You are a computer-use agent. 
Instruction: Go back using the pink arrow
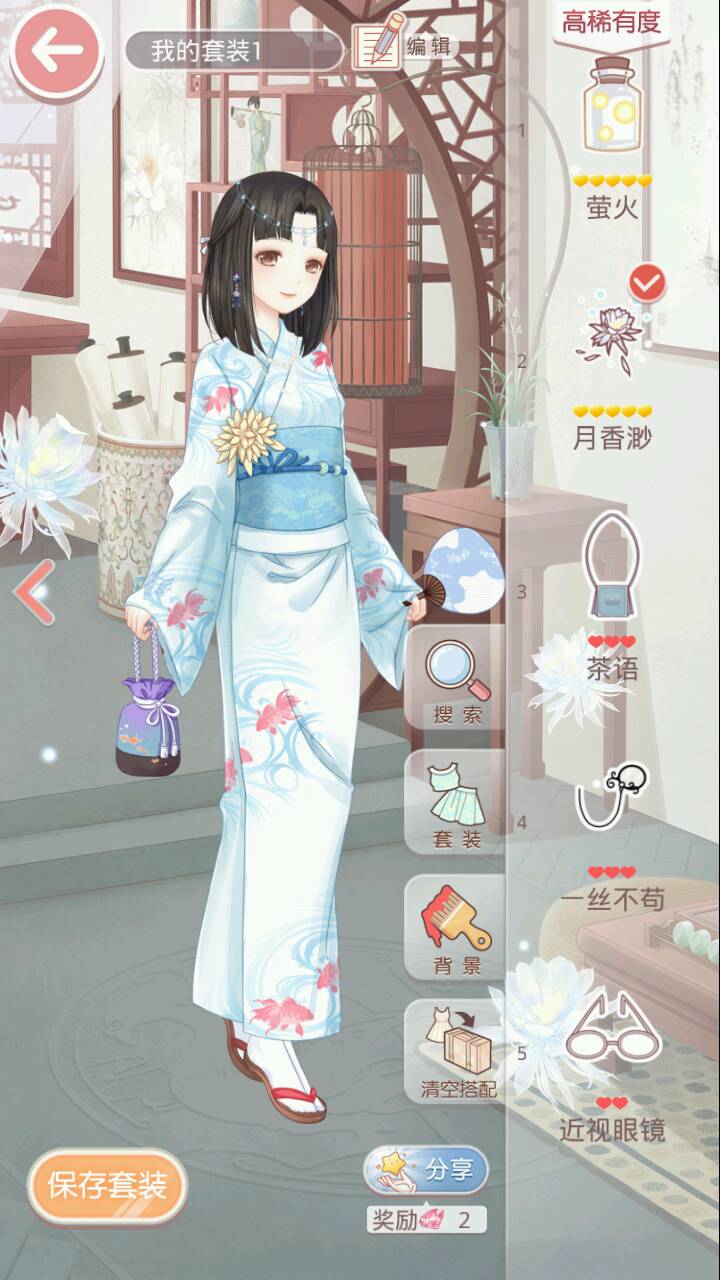(x=56, y=52)
